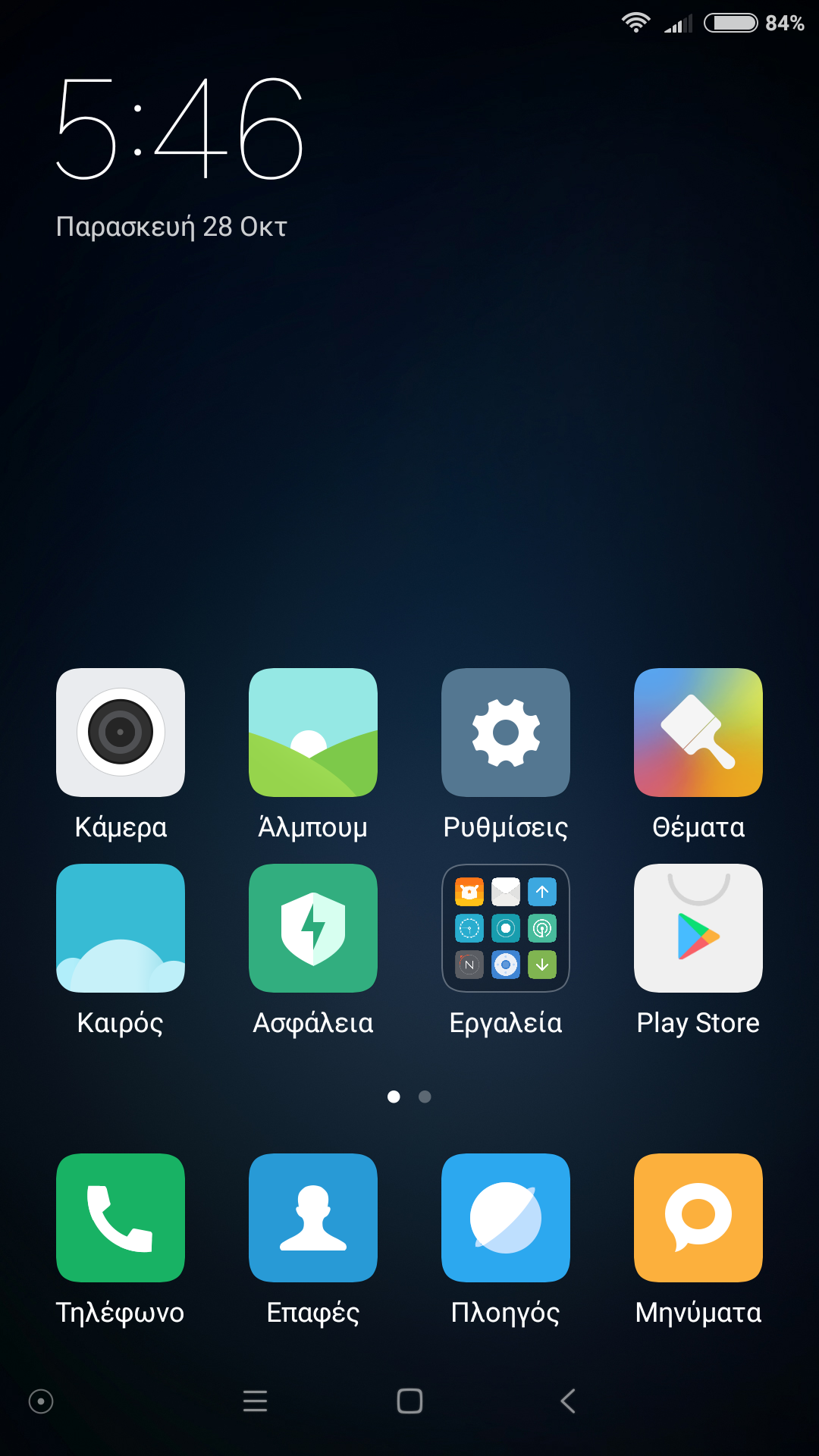Tap the back arrow in navigation bar
This screenshot has height=1456, width=819.
coord(568,1401)
